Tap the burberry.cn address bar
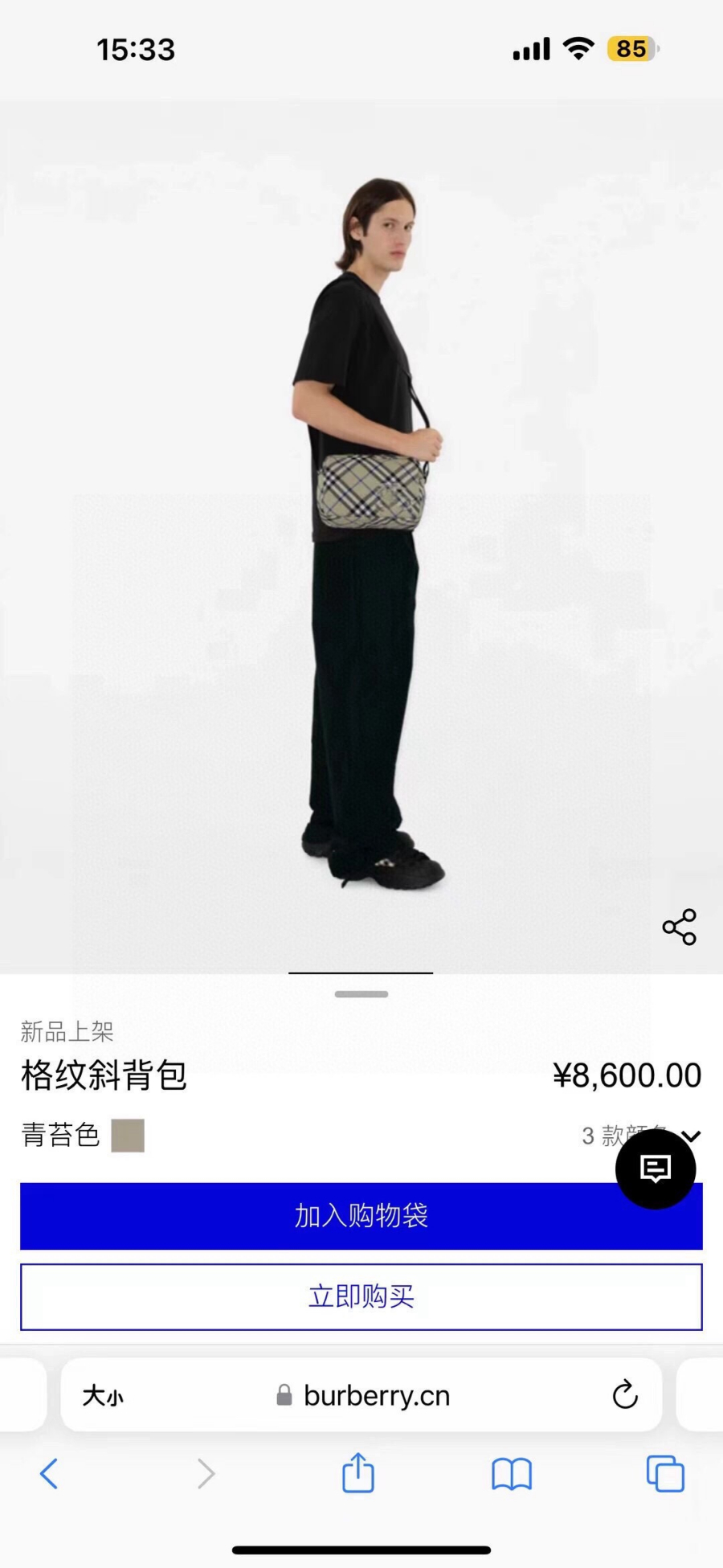This screenshot has height=1568, width=723. pos(376,1395)
